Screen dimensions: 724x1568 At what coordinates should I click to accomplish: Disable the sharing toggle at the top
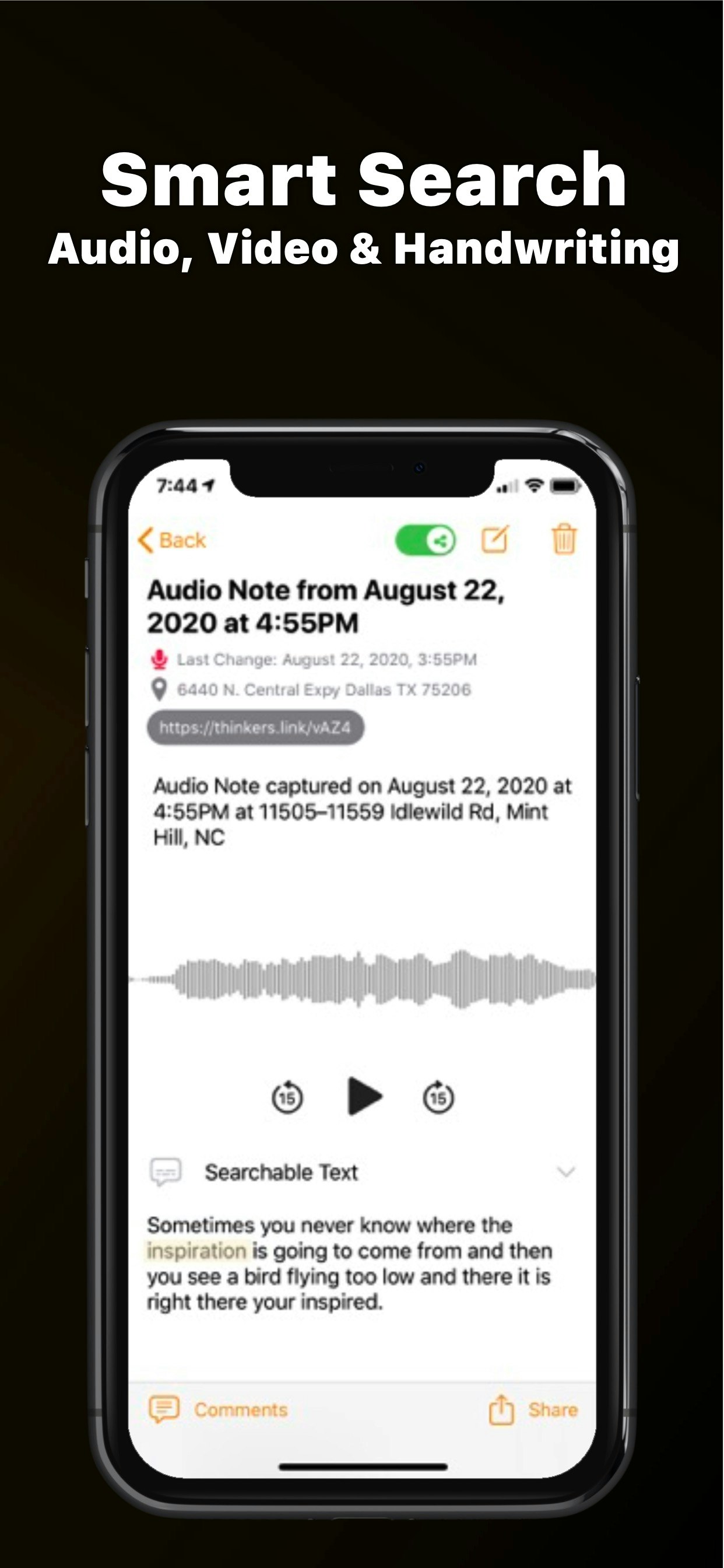[425, 541]
